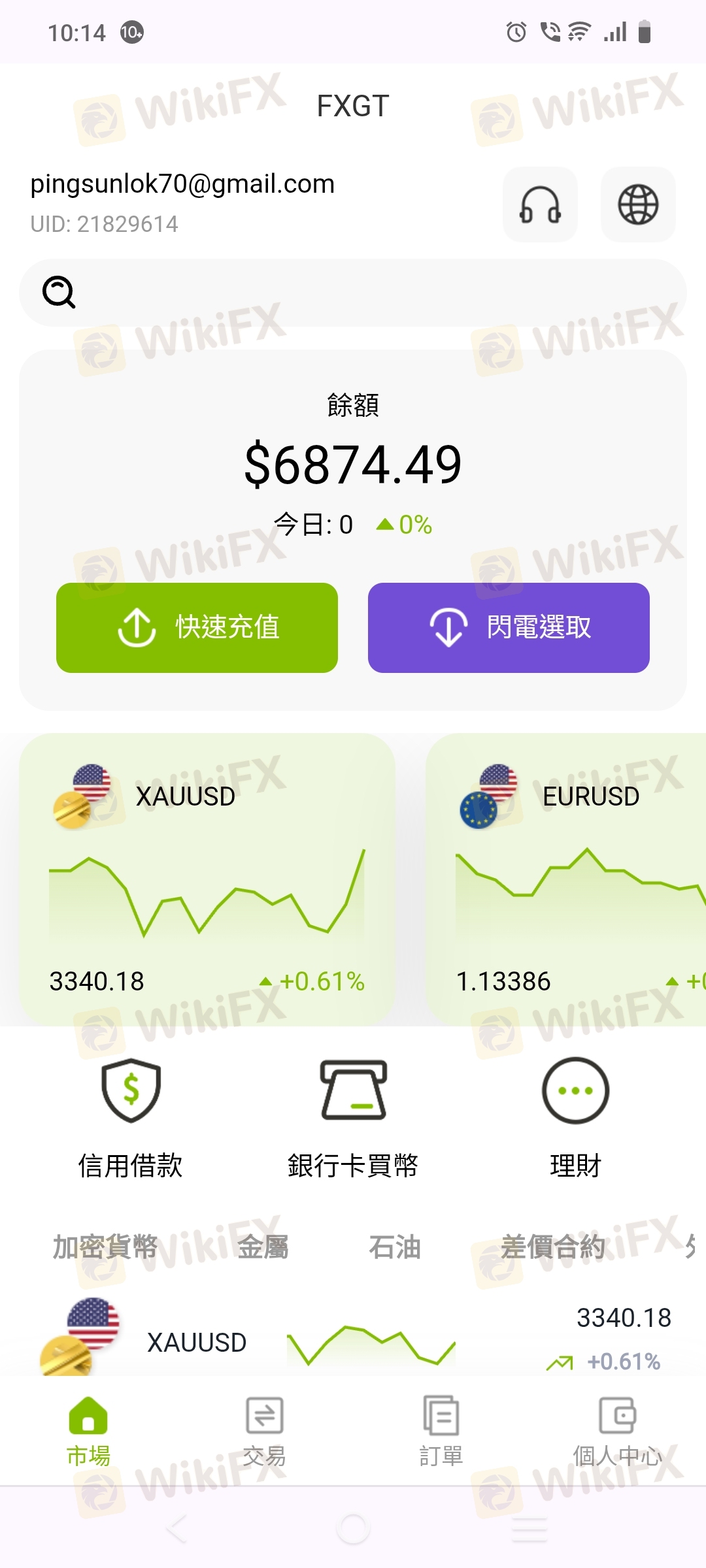Tap the search field
The width and height of the screenshot is (706, 1568).
[353, 292]
